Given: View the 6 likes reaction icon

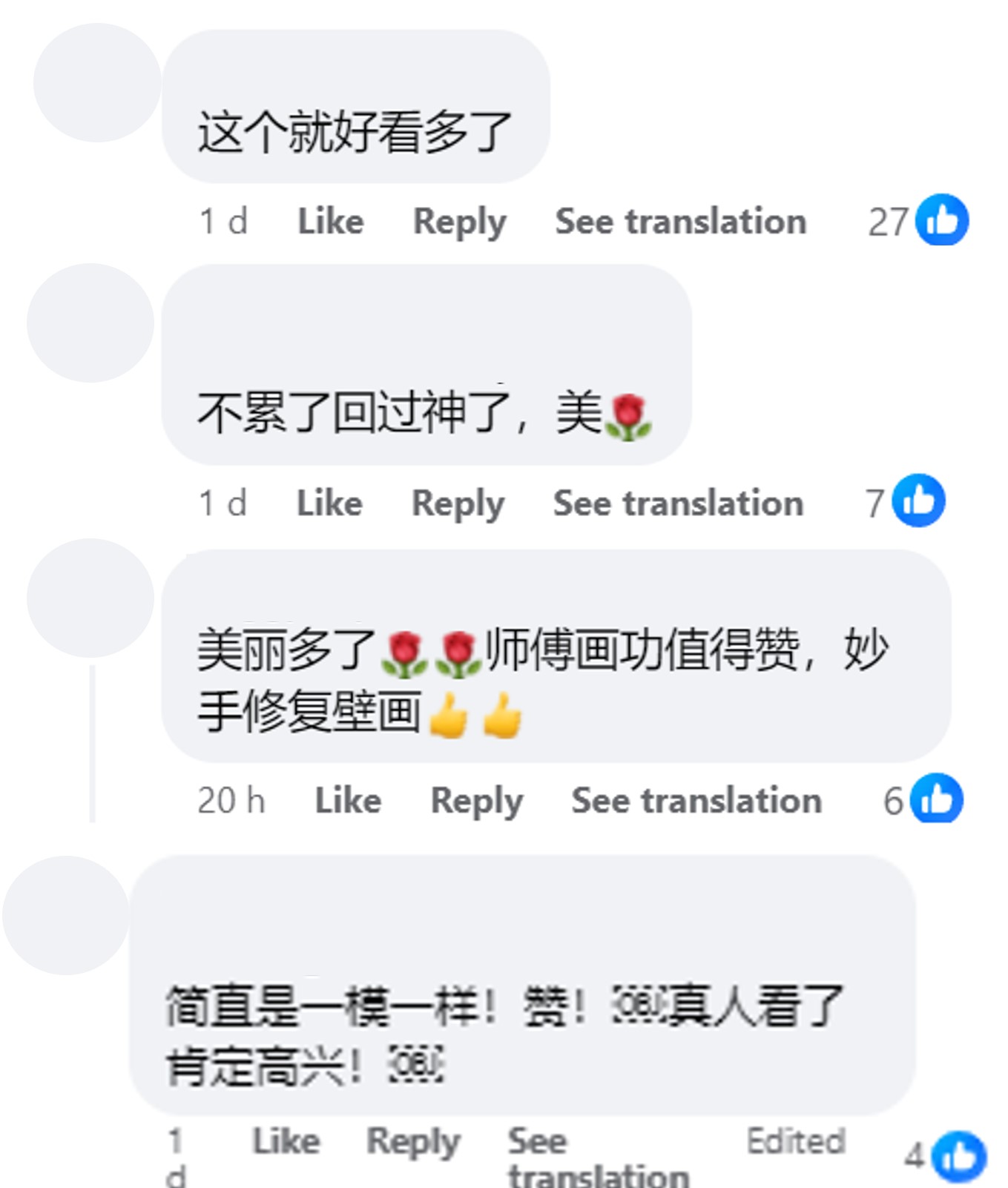Looking at the screenshot, I should (x=936, y=799).
